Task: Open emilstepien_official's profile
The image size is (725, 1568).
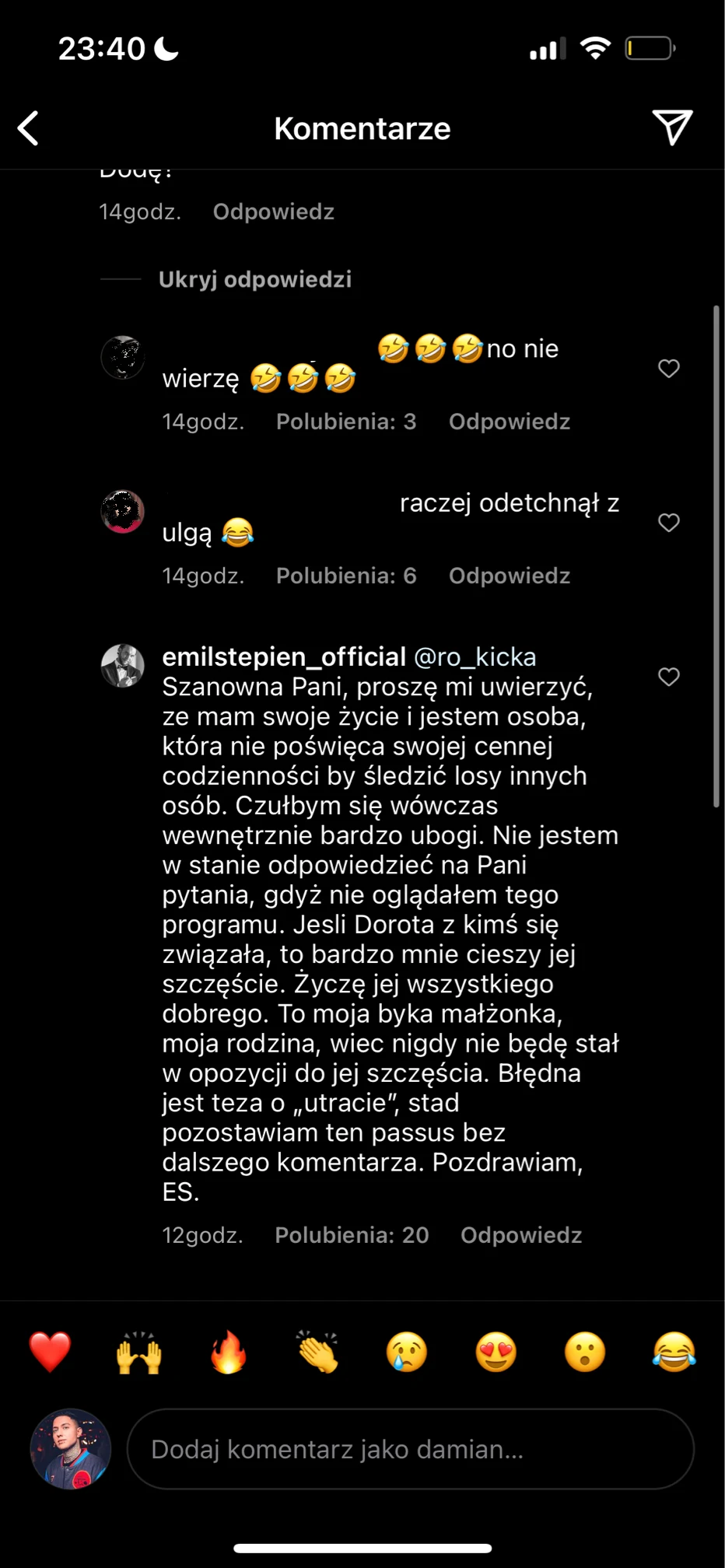Action: point(285,657)
